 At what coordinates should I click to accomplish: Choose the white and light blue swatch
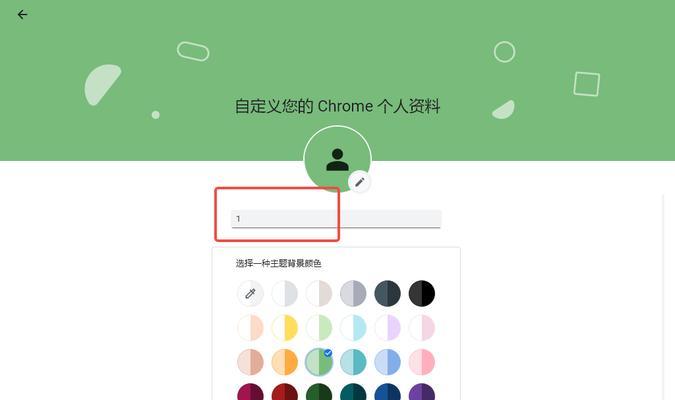tap(353, 328)
